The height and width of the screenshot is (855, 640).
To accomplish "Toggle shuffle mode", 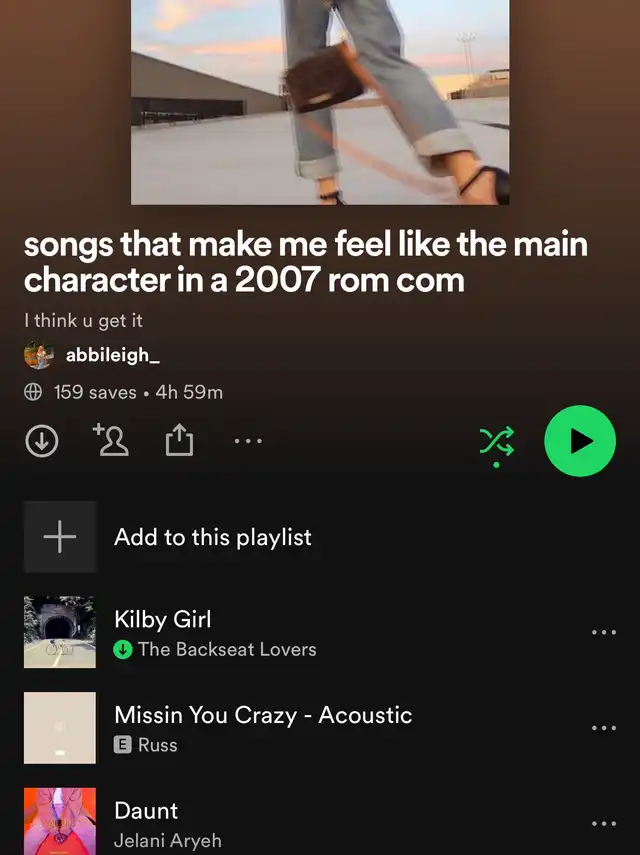I will [496, 441].
